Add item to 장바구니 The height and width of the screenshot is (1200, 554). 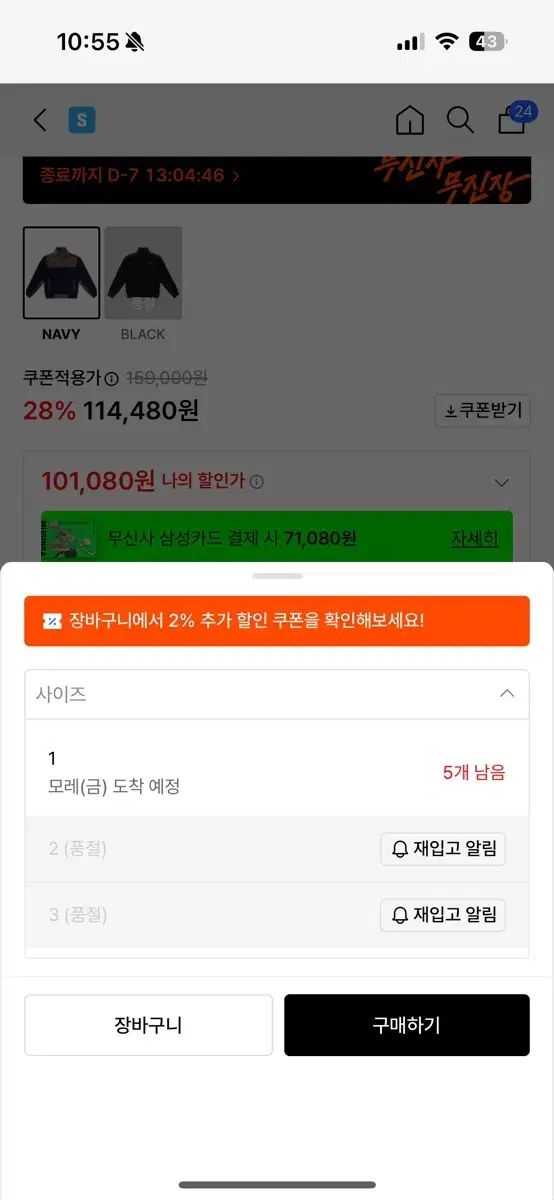coord(148,1025)
